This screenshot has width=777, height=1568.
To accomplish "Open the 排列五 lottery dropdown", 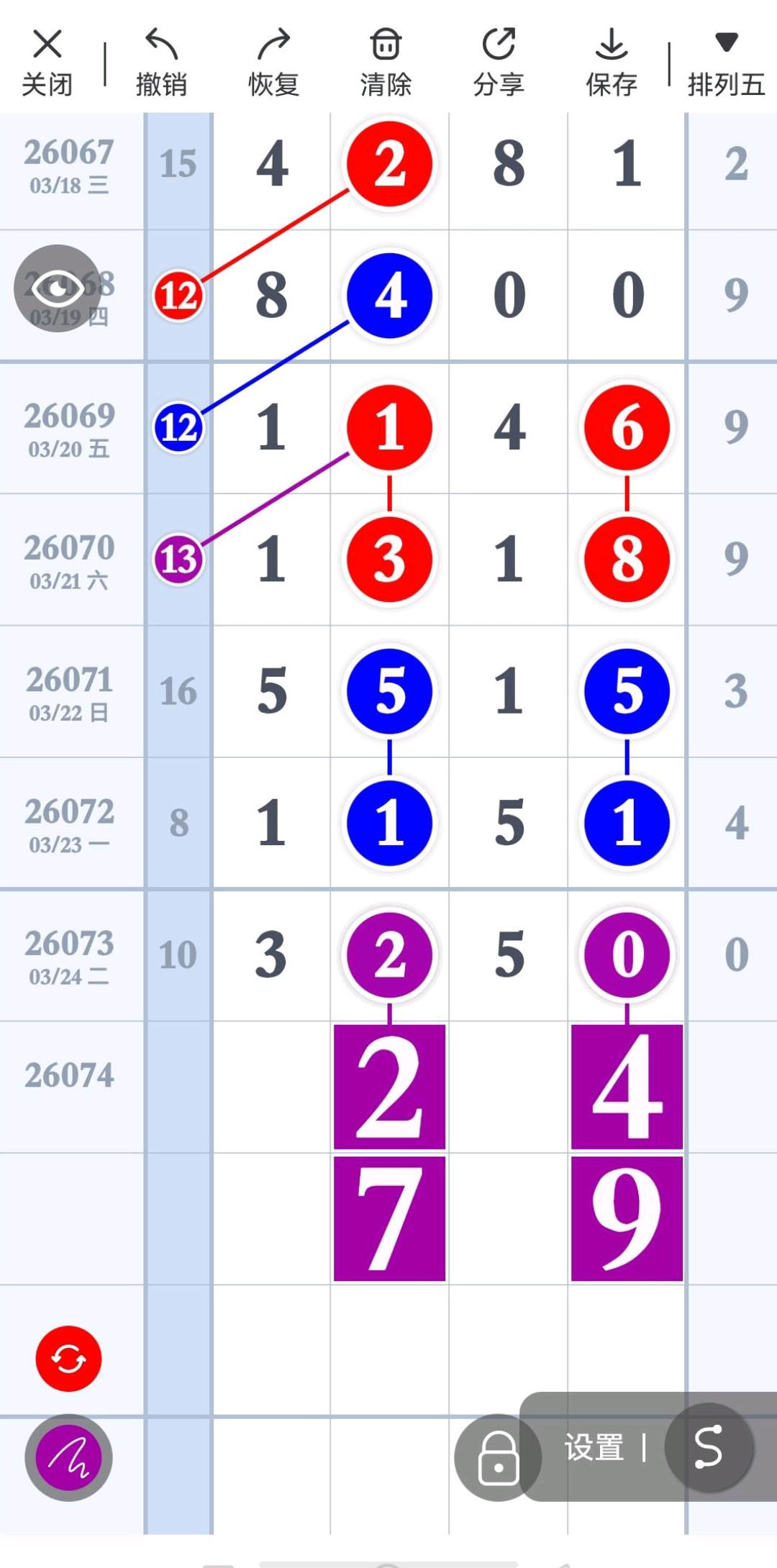I will 725,63.
